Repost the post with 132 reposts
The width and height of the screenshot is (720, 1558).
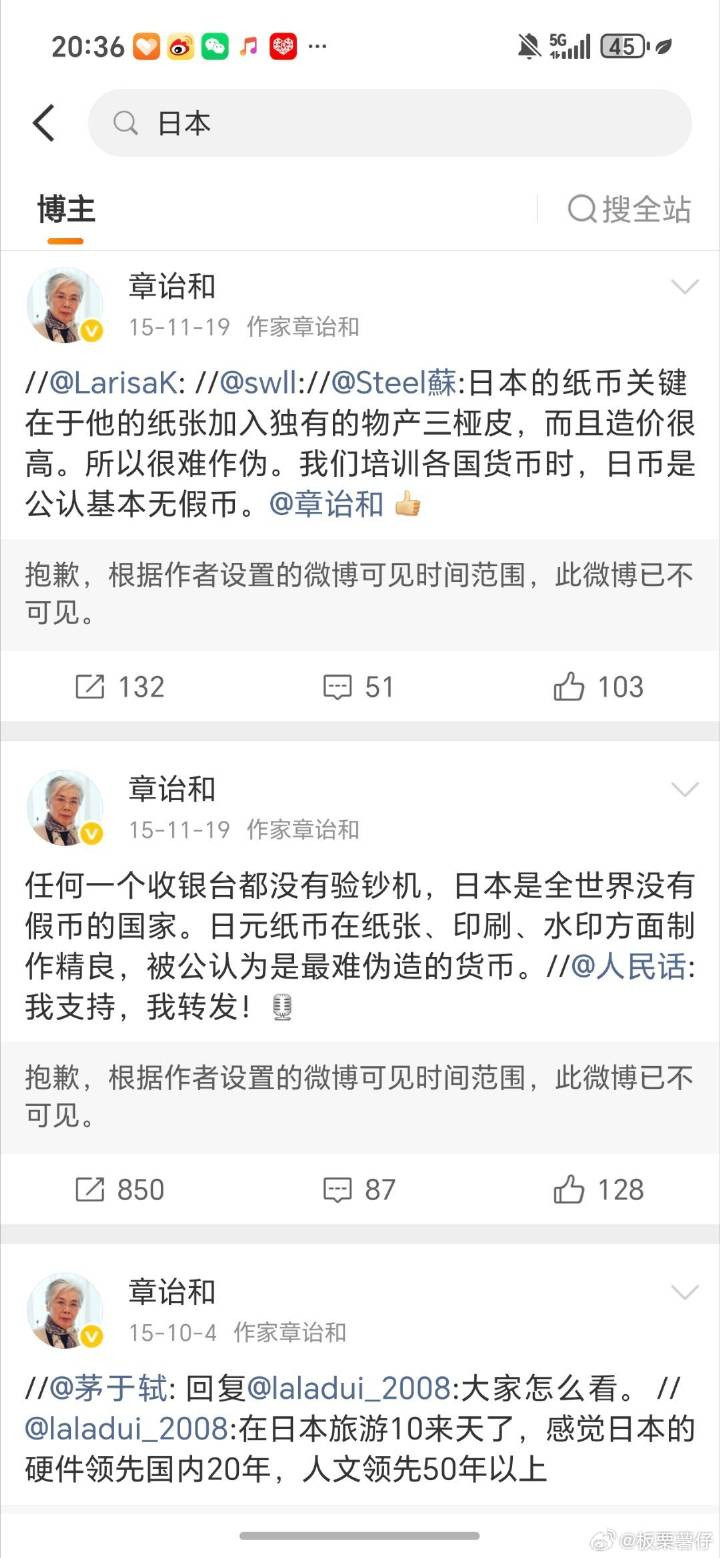120,687
